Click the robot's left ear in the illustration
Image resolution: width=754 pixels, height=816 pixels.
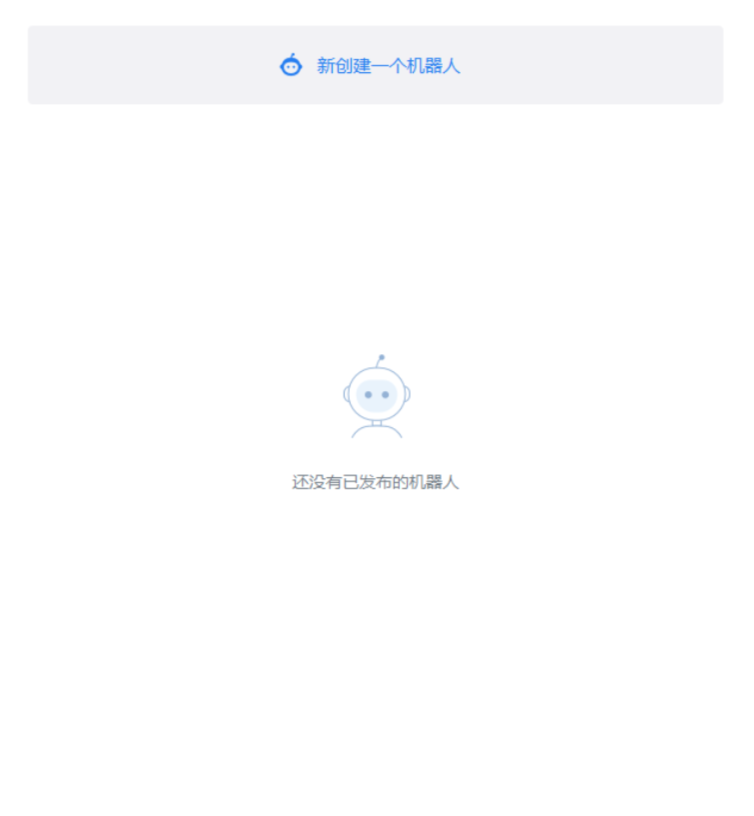(348, 393)
